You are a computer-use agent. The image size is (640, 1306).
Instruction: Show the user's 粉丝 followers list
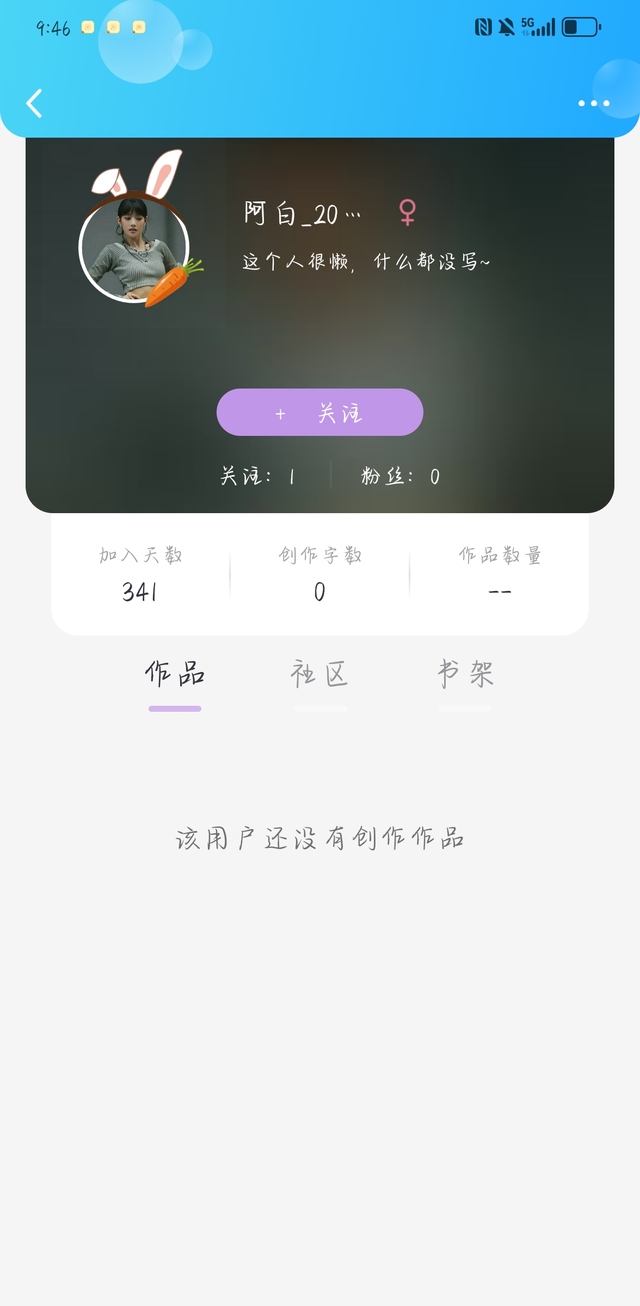(400, 476)
